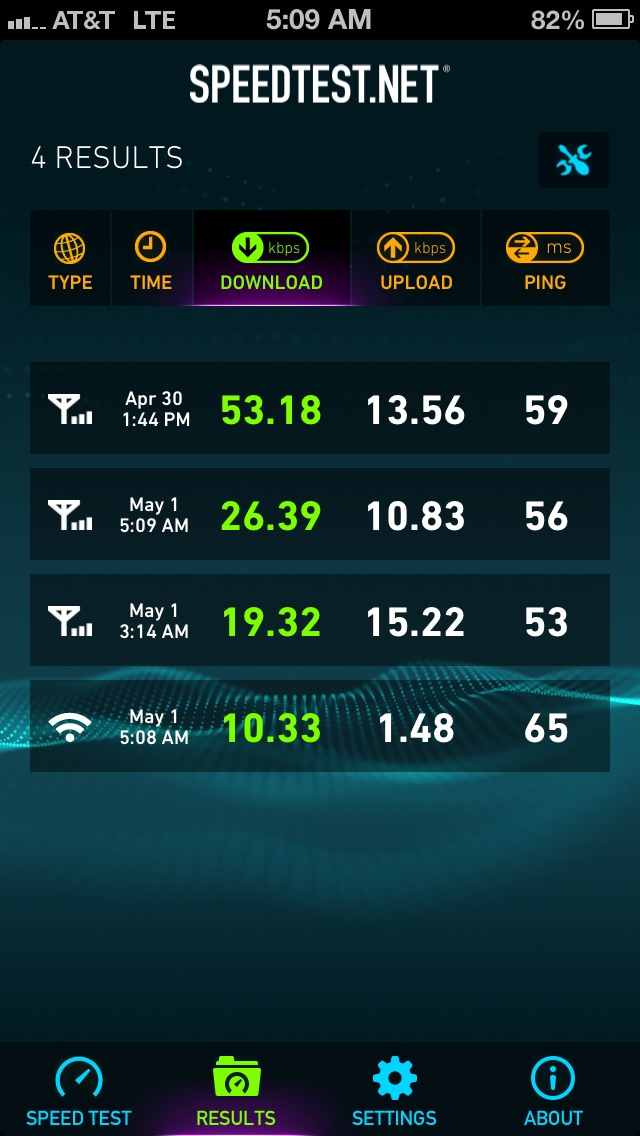Sort results by Download speed
This screenshot has width=640, height=1136.
click(x=272, y=258)
